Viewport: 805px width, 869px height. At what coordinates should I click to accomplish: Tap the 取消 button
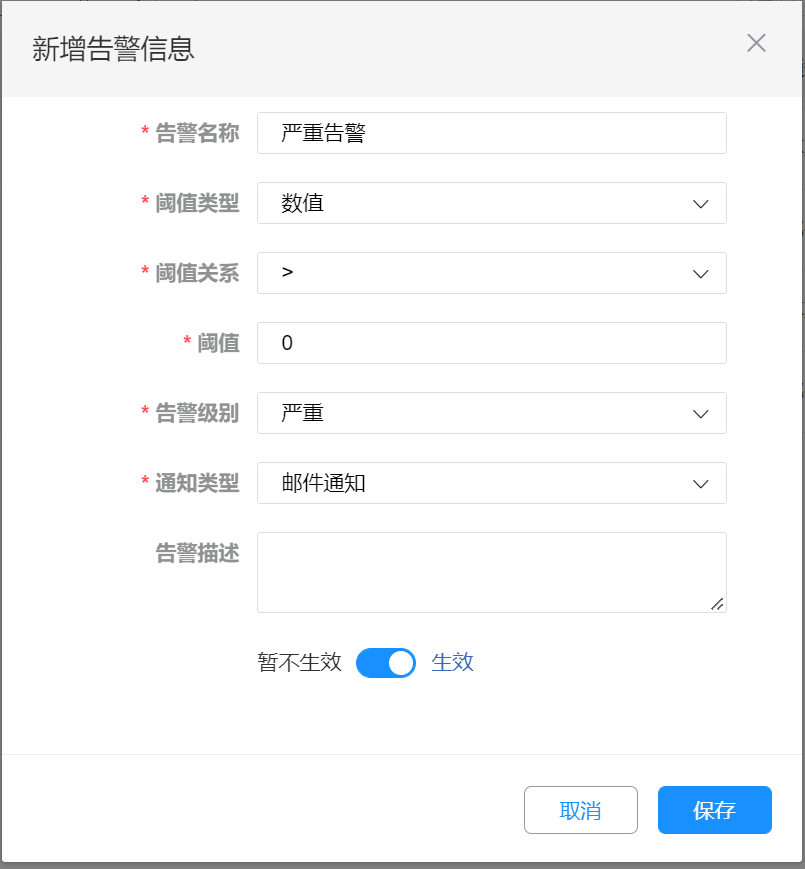coord(580,810)
